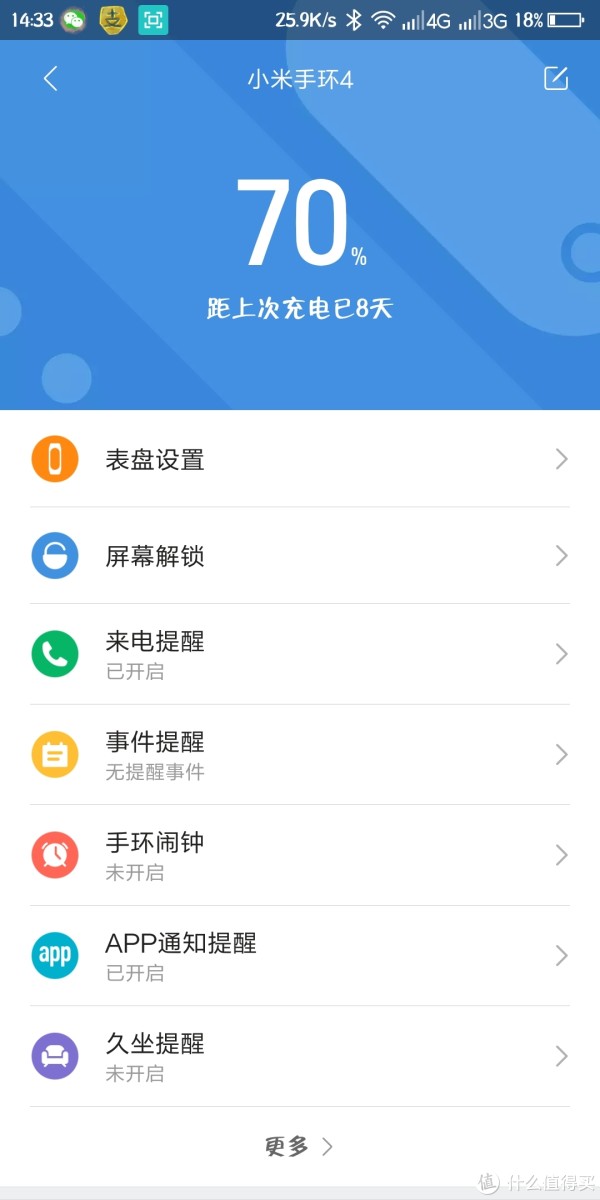600x1200 pixels.
Task: Open 来电提醒 row
Action: (300, 654)
